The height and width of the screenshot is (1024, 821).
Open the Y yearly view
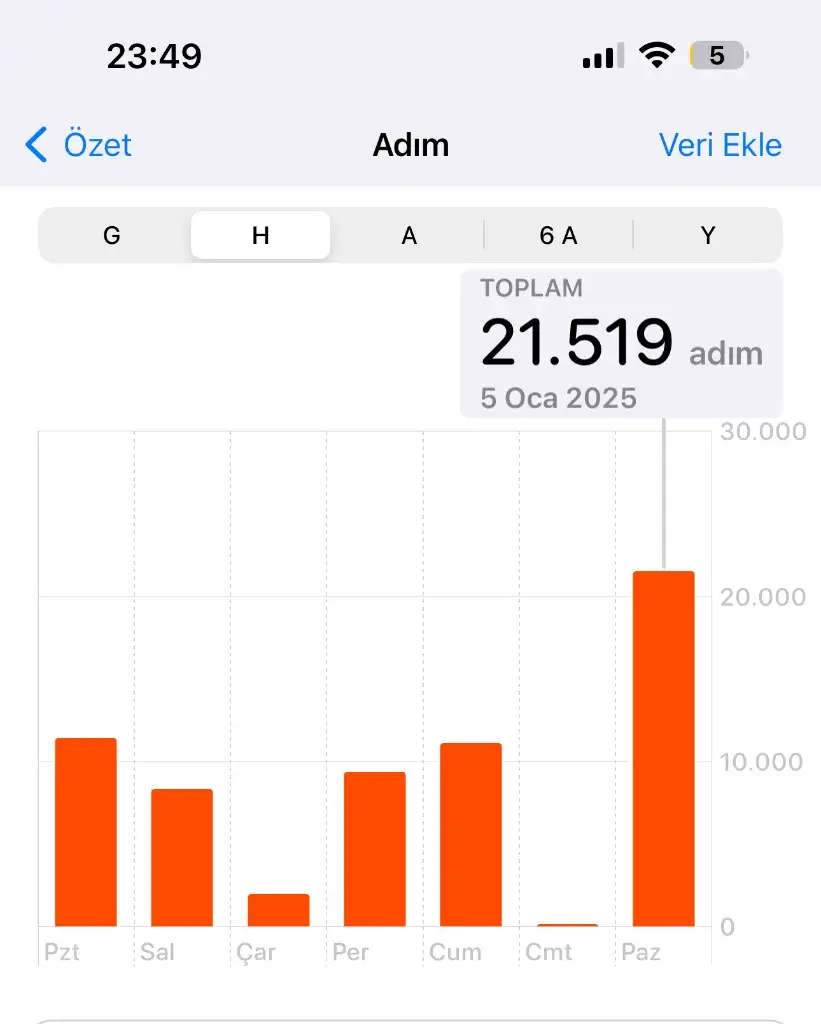pyautogui.click(x=708, y=236)
